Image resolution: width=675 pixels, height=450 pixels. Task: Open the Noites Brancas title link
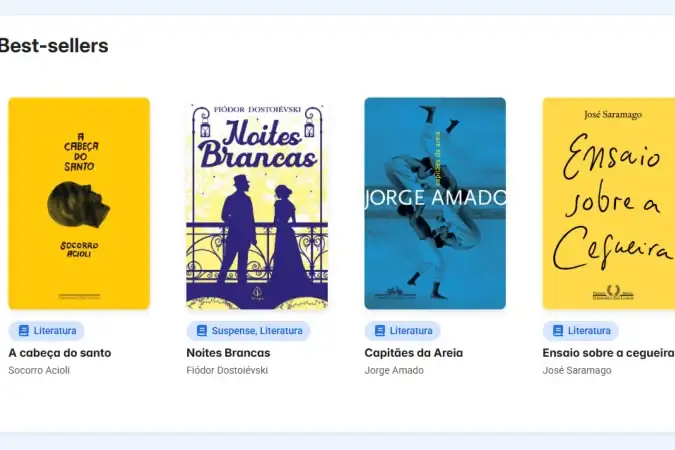point(228,353)
